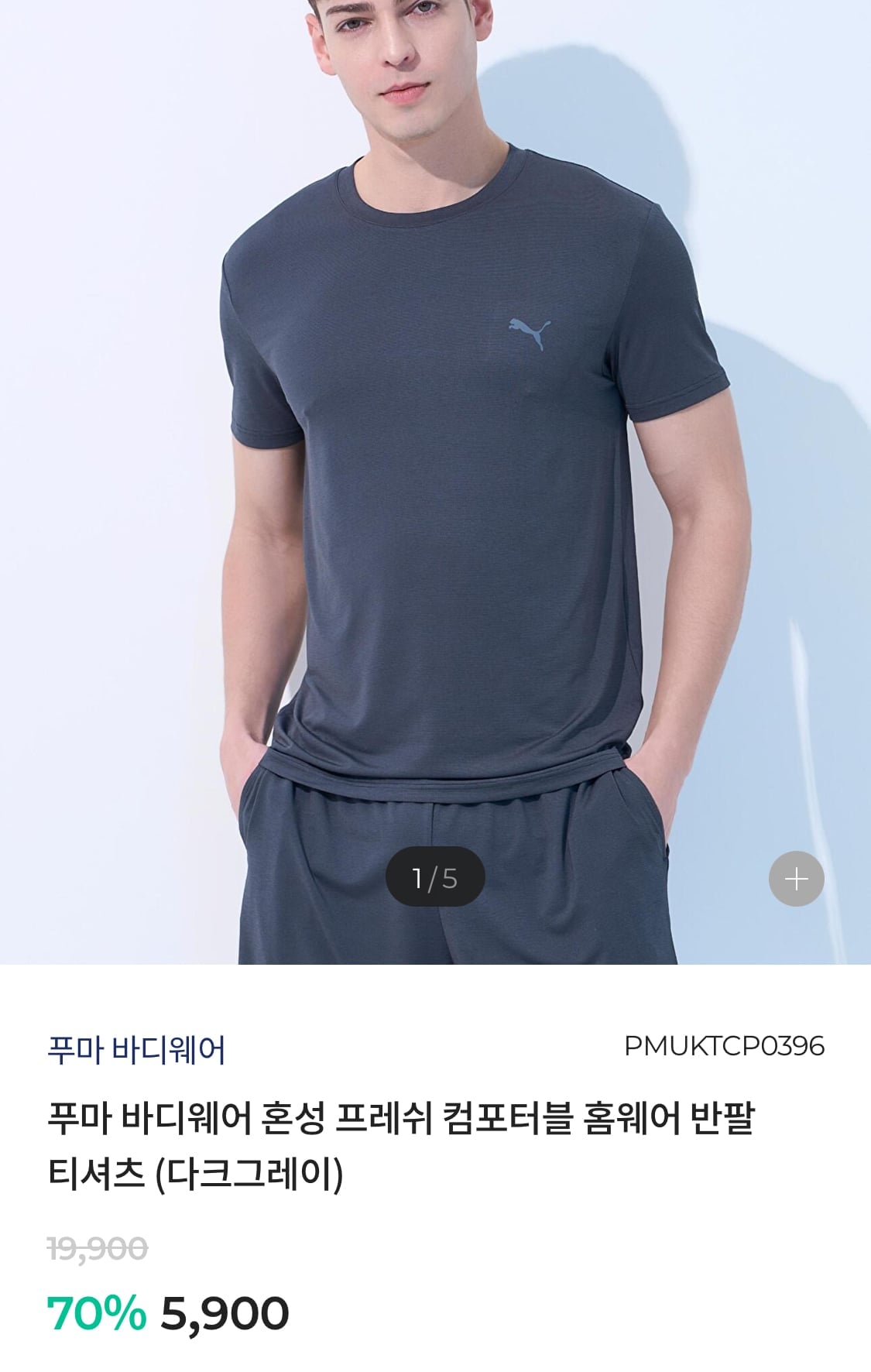This screenshot has width=871, height=1372.
Task: Open the 푸마 바디웨어 brand link
Action: tap(136, 1050)
